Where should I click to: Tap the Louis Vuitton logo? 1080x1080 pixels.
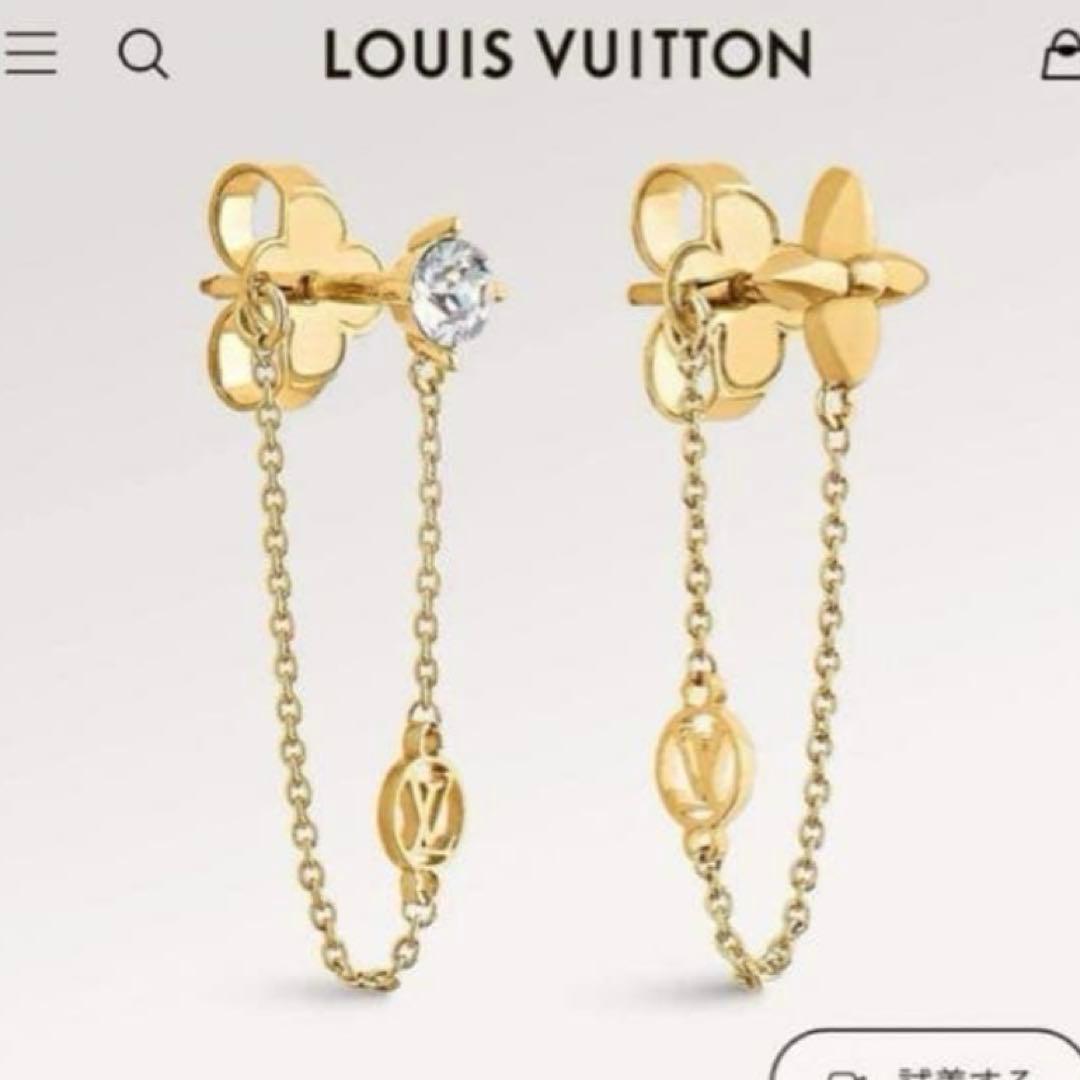click(x=567, y=56)
